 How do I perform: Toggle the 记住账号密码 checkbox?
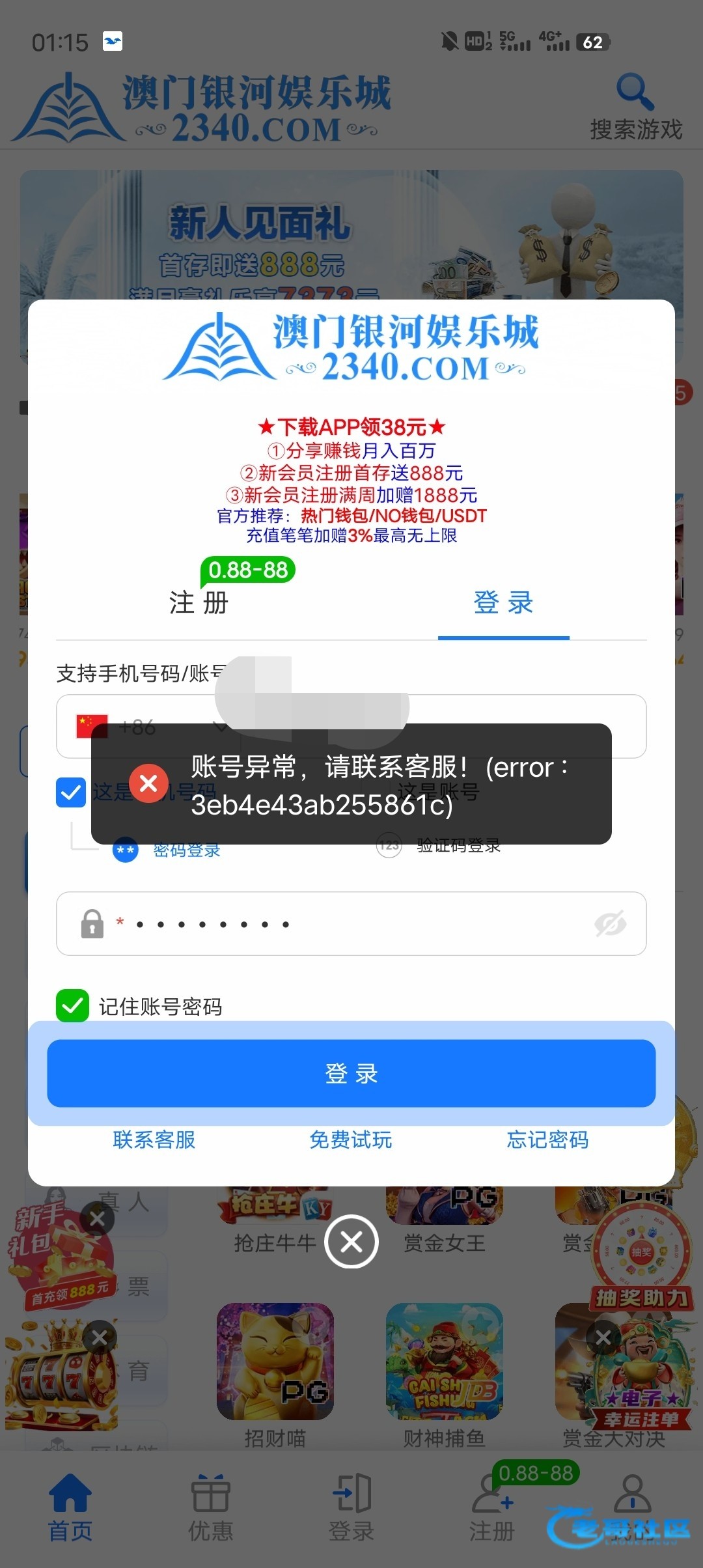(73, 1005)
